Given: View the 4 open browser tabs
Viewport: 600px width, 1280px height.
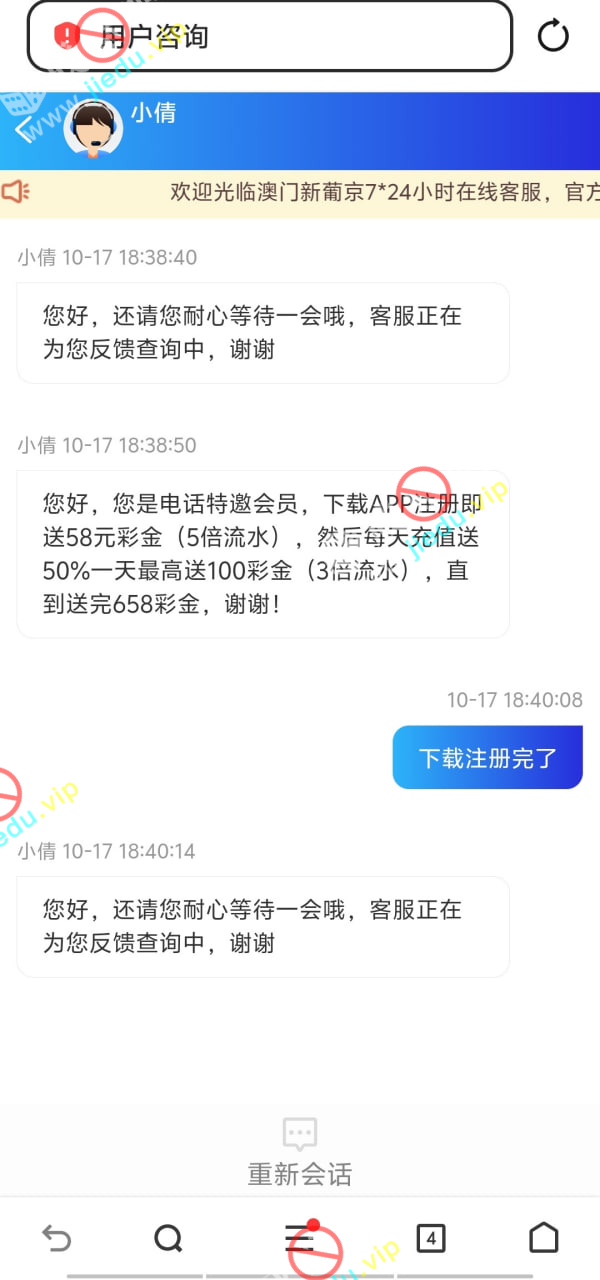Looking at the screenshot, I should (x=431, y=1239).
